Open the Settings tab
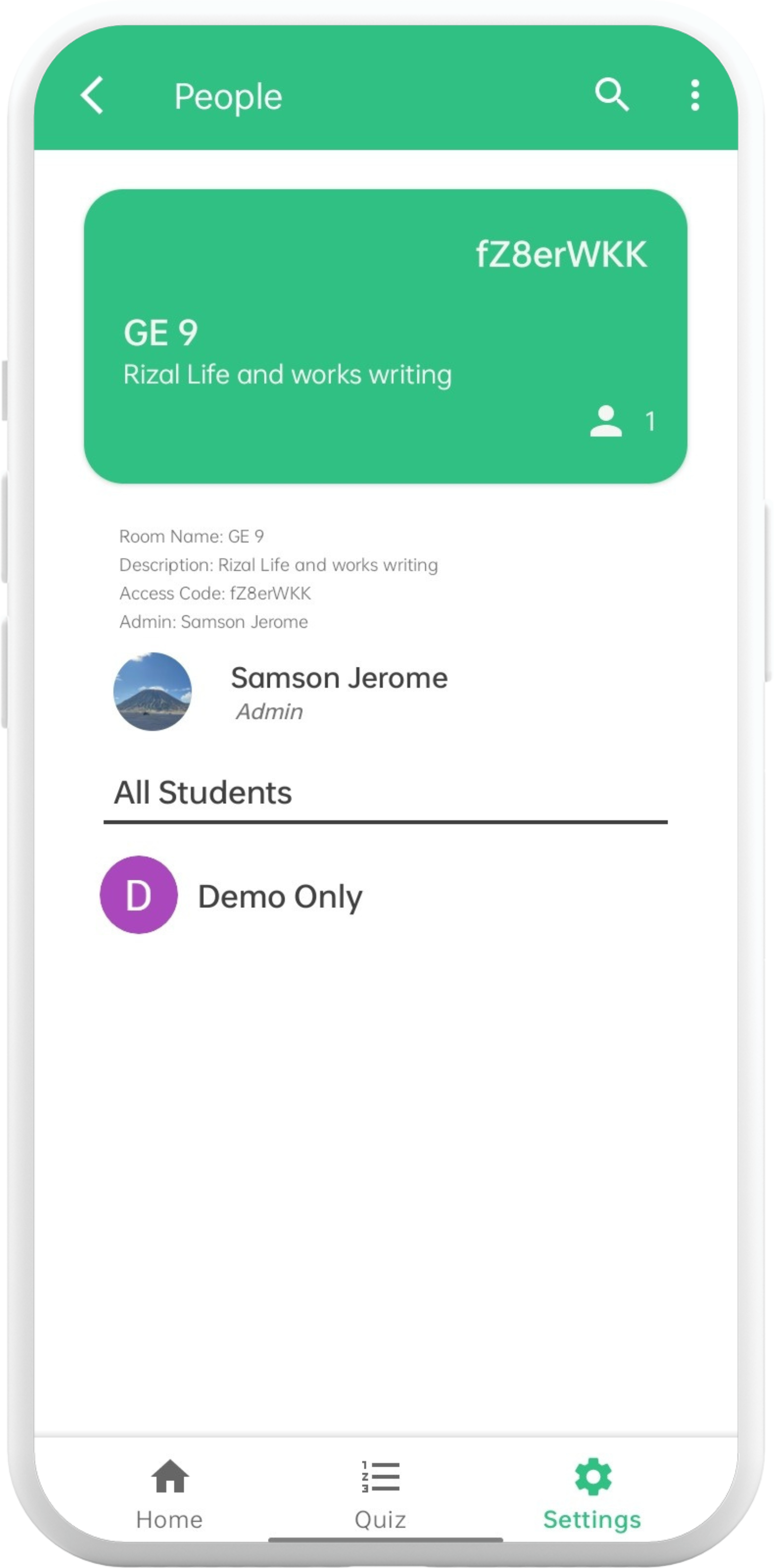 coord(592,1493)
